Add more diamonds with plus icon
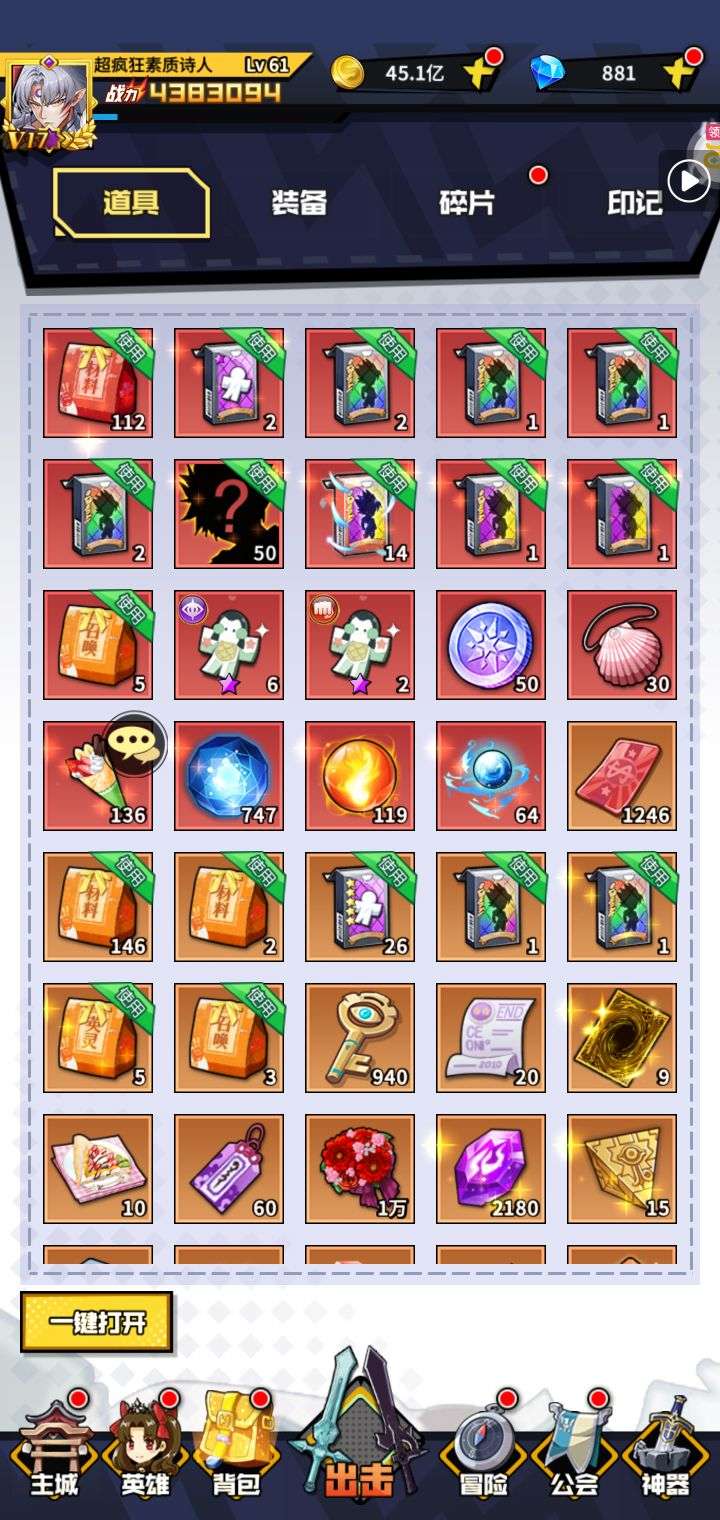Image resolution: width=720 pixels, height=1520 pixels. tap(679, 72)
